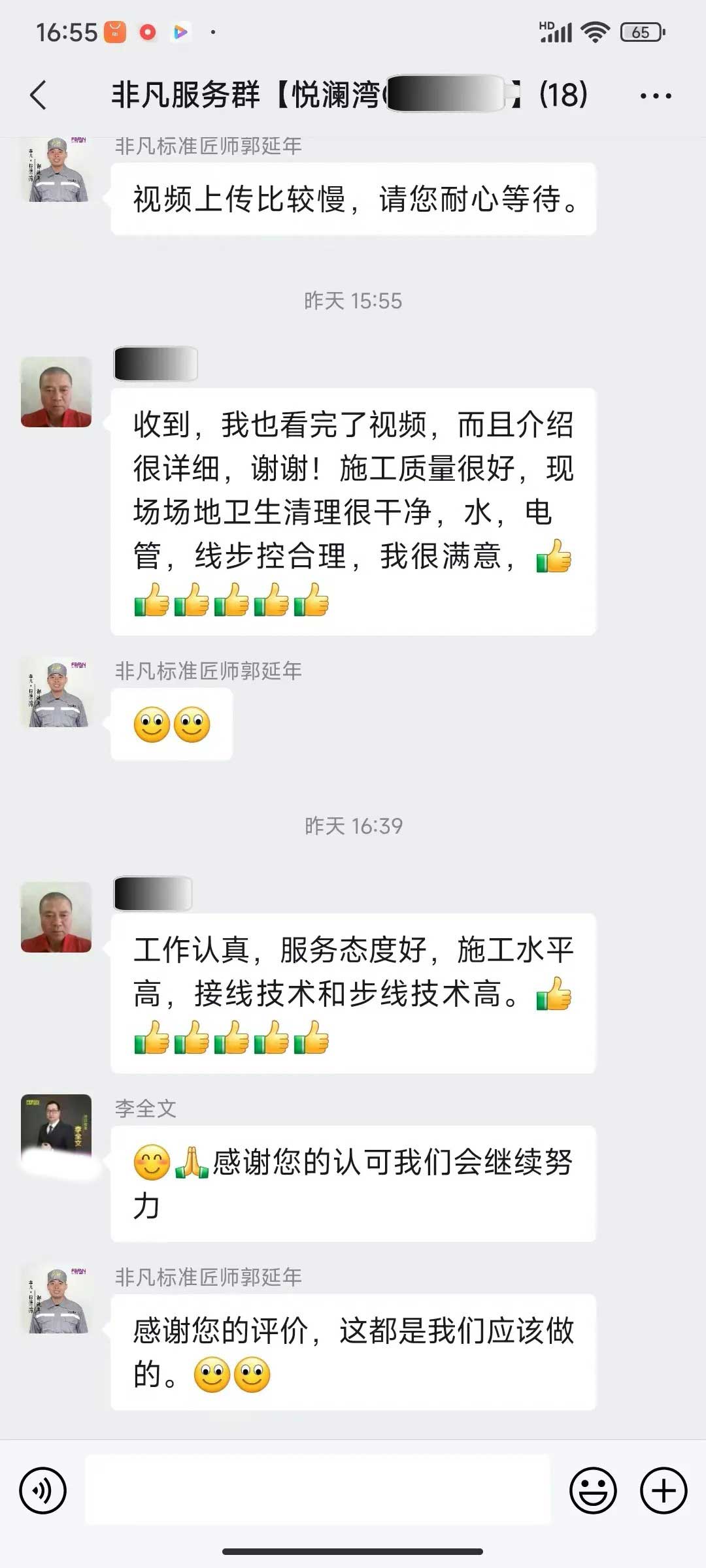Open the group chat's three-dot menu

[x=655, y=95]
